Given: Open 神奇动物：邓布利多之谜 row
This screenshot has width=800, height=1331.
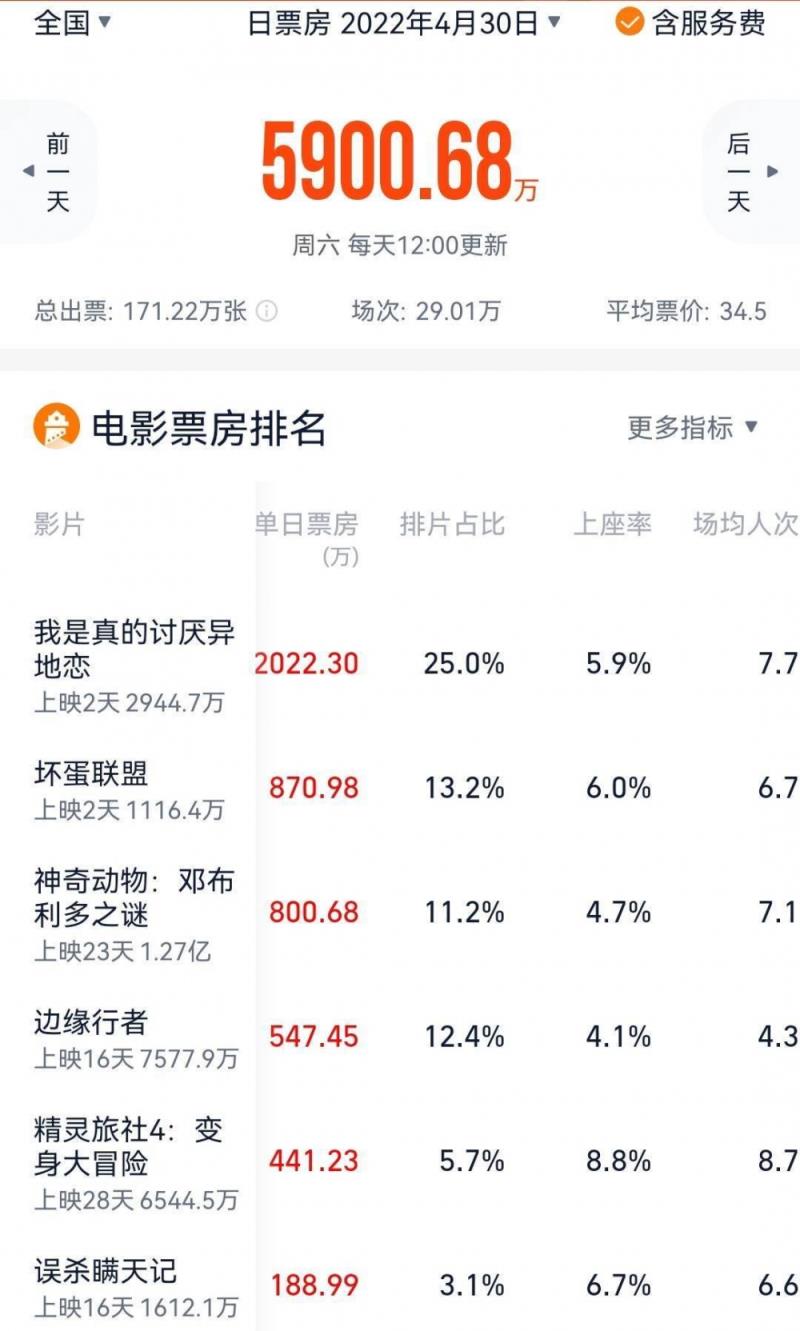Looking at the screenshot, I should pyautogui.click(x=400, y=913).
